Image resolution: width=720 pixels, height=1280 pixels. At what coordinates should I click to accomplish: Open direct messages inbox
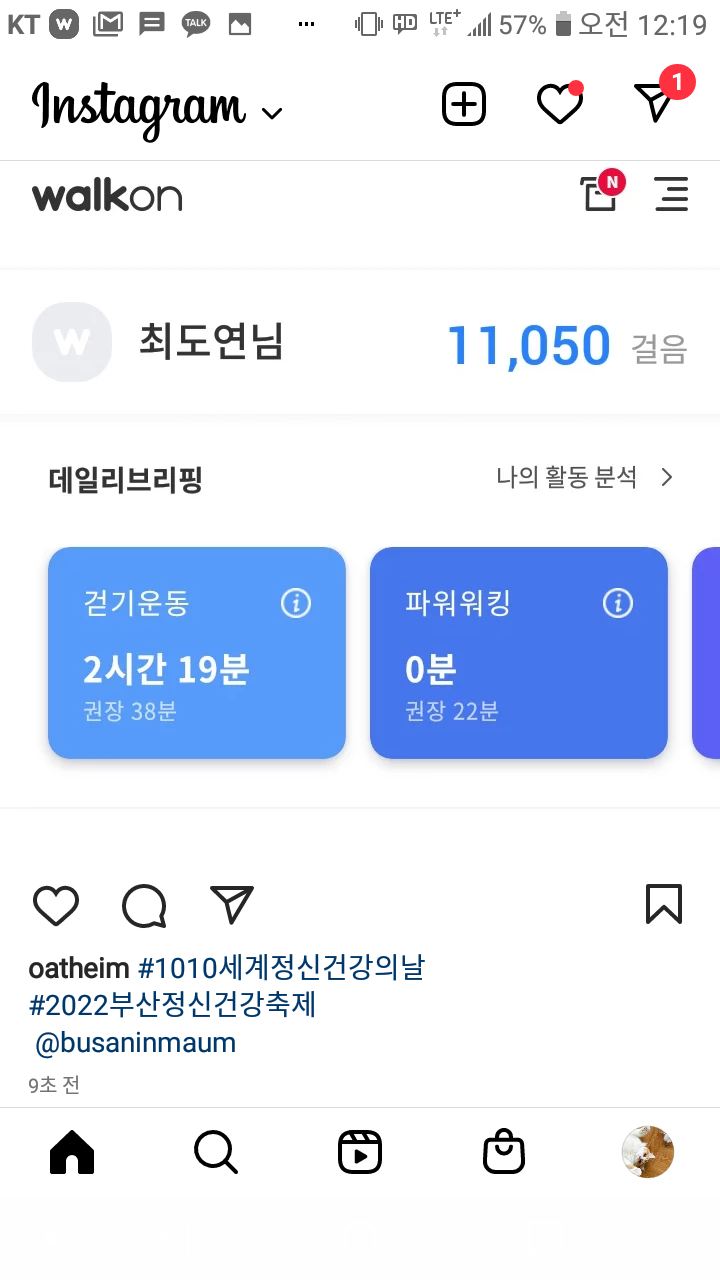[655, 103]
